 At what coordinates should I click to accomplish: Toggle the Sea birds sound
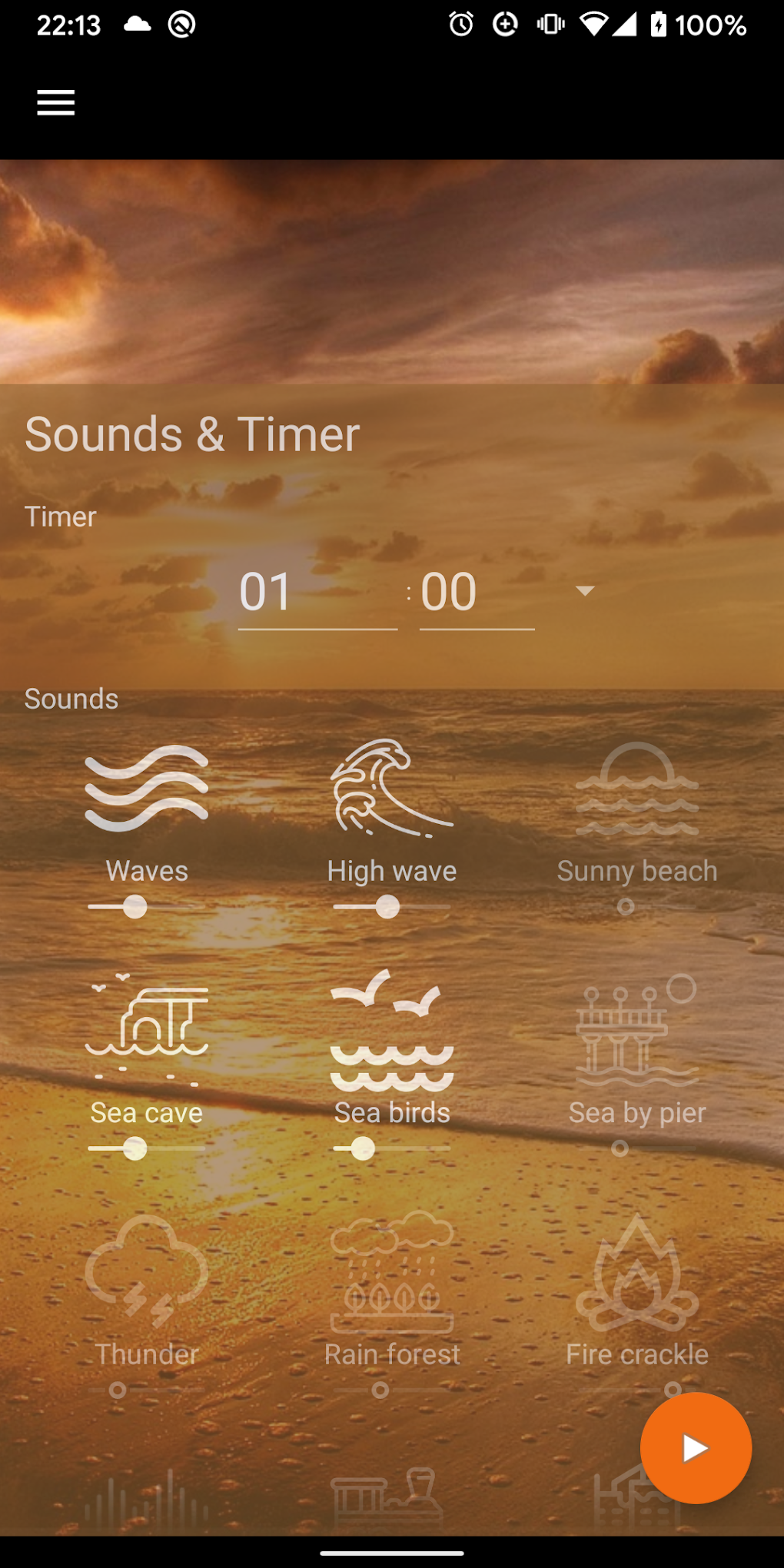click(392, 1030)
